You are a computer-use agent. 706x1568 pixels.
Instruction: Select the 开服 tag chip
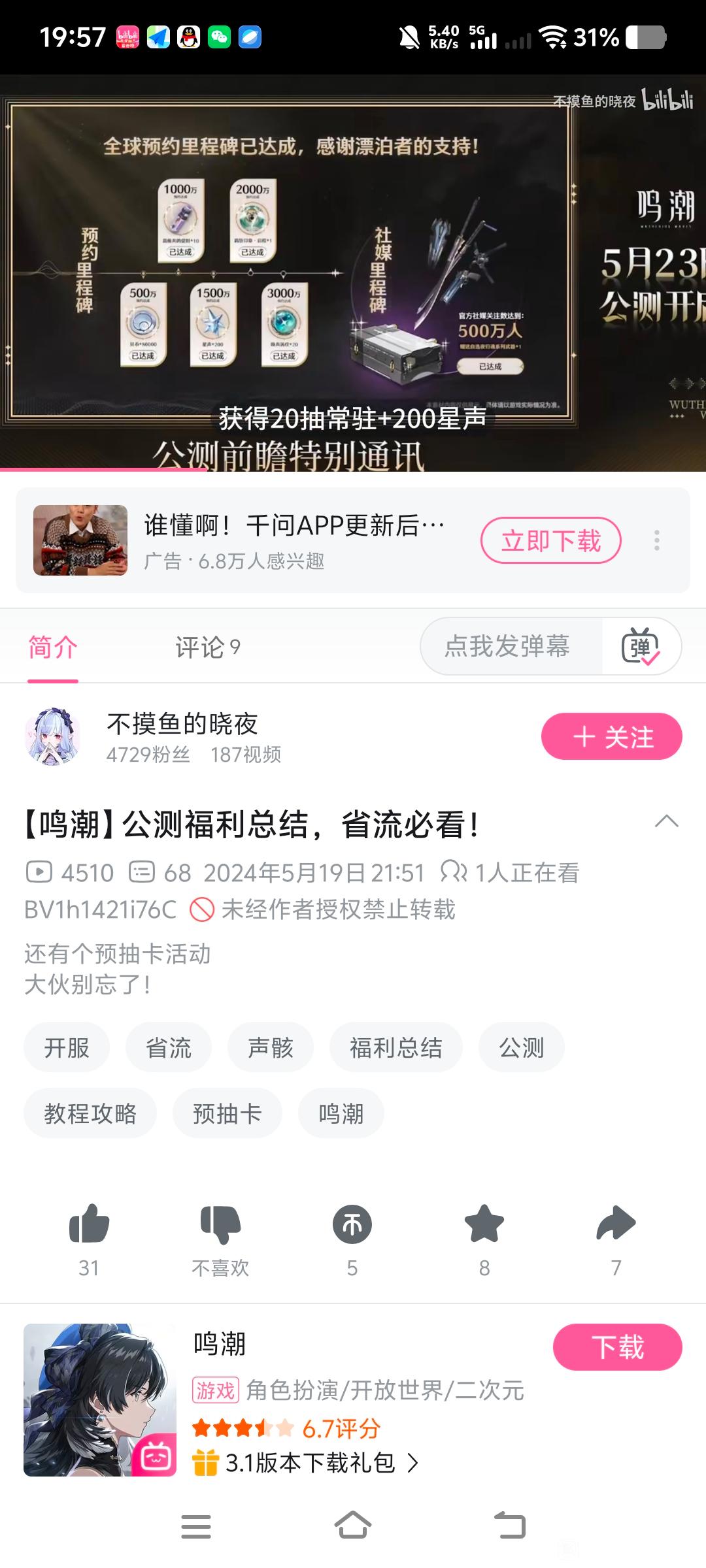pos(66,1047)
